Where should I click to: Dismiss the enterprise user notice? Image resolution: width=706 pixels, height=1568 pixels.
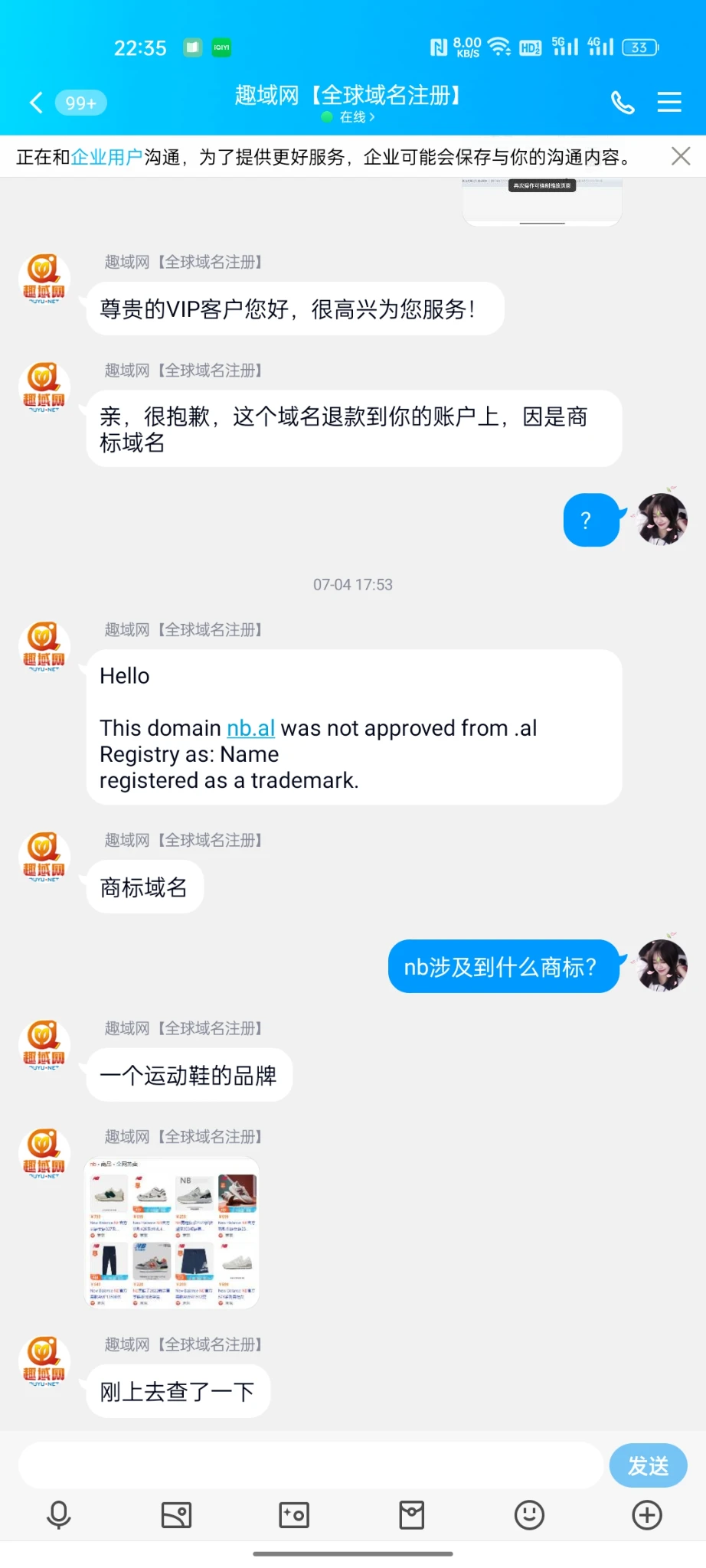click(x=680, y=156)
